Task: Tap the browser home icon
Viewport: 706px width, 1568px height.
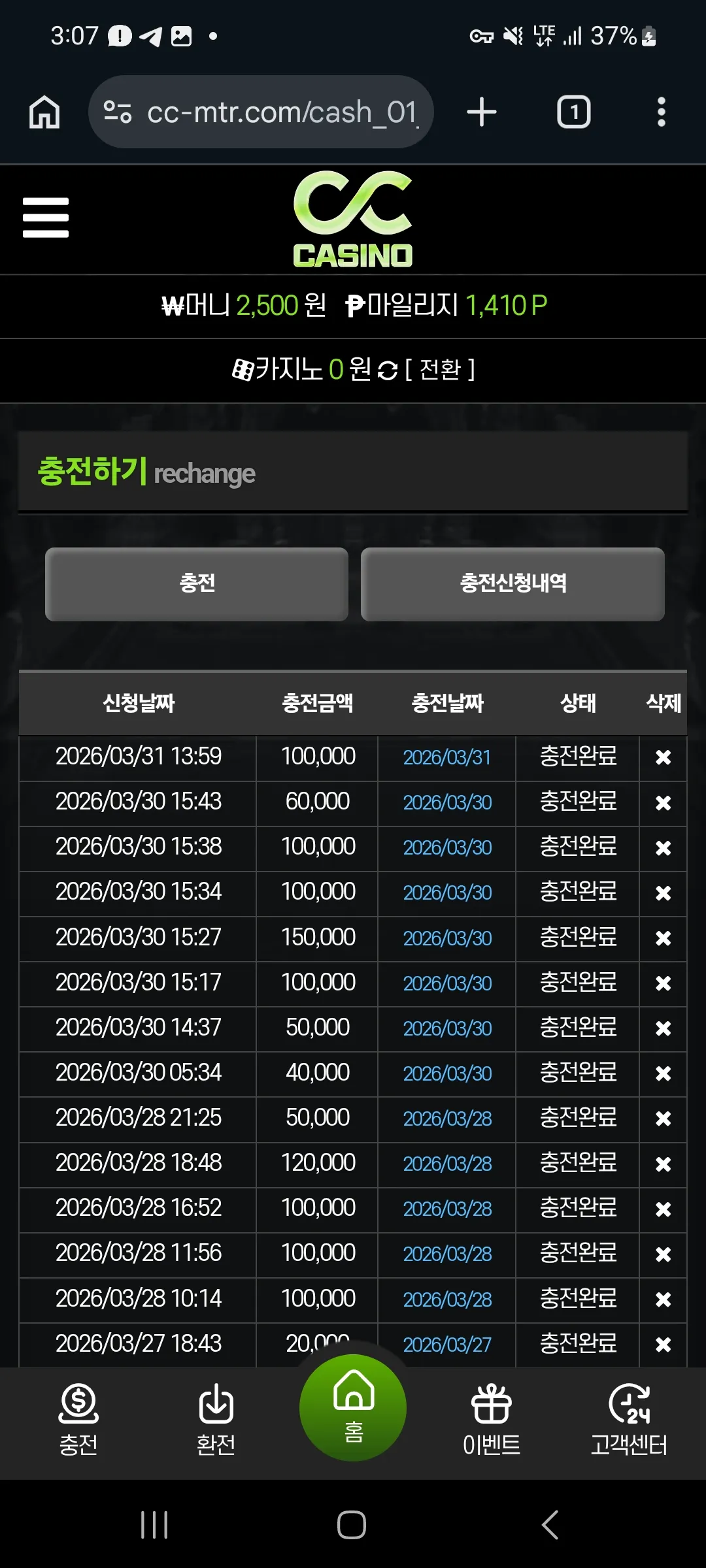Action: click(44, 112)
